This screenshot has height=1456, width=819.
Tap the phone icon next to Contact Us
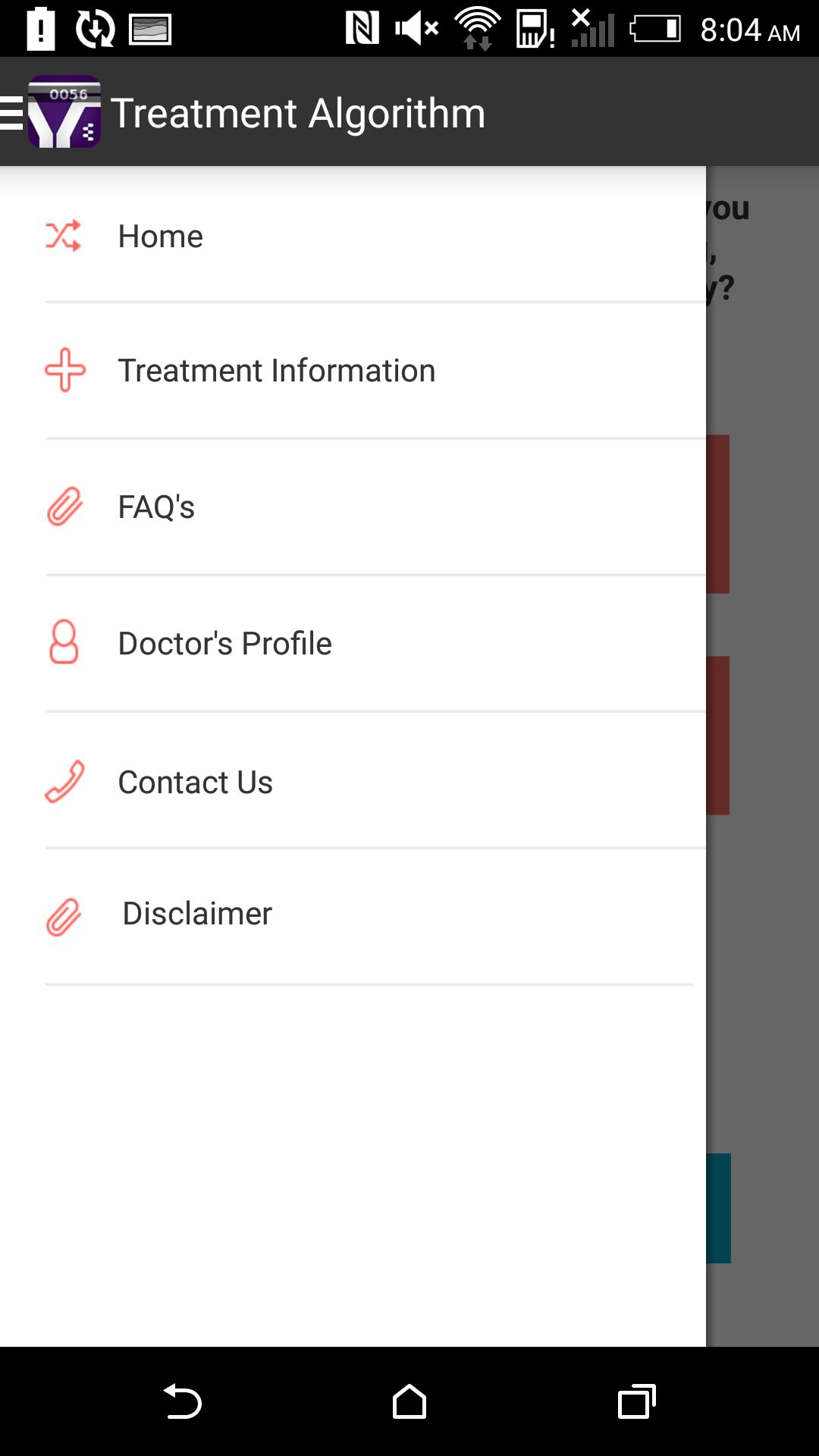[64, 781]
